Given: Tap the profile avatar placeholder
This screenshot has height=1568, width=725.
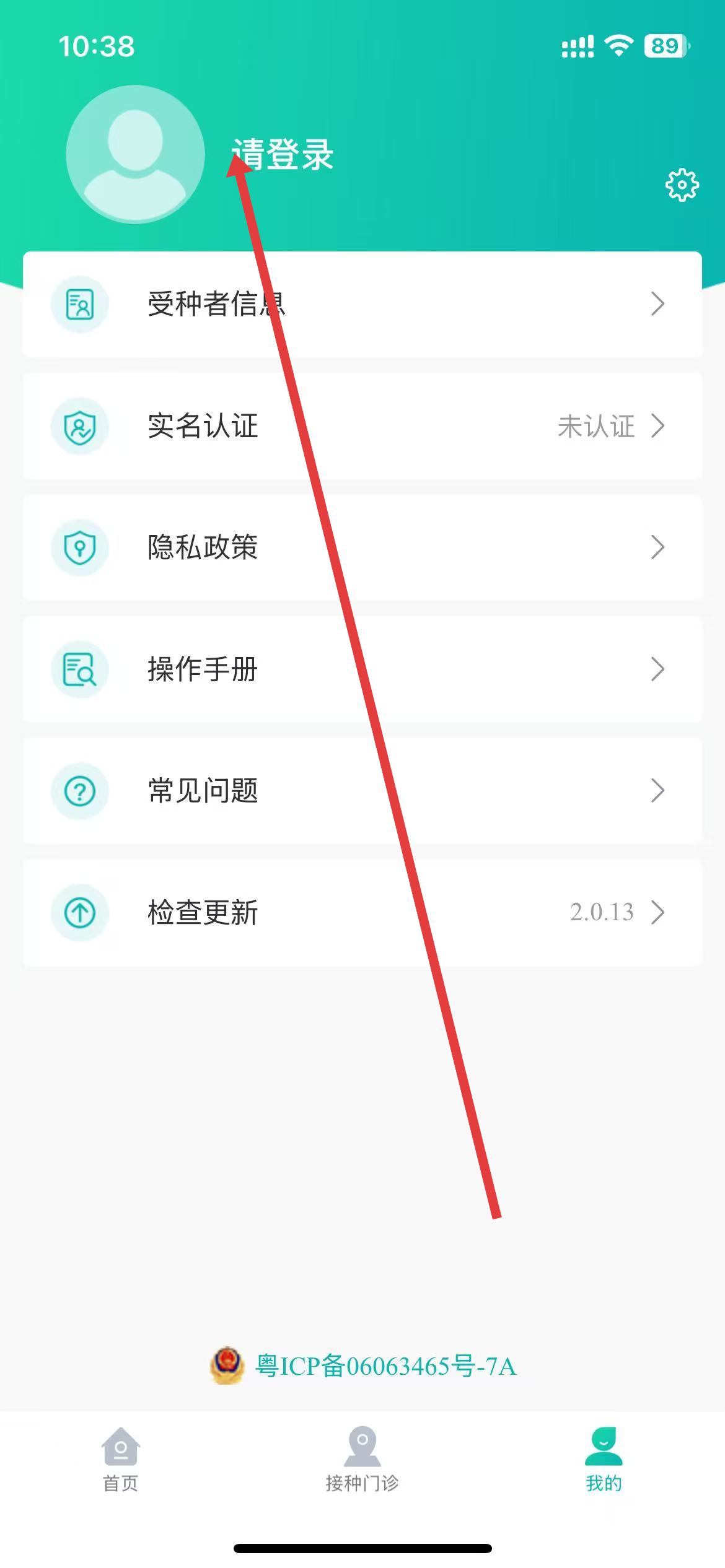Looking at the screenshot, I should click(135, 154).
